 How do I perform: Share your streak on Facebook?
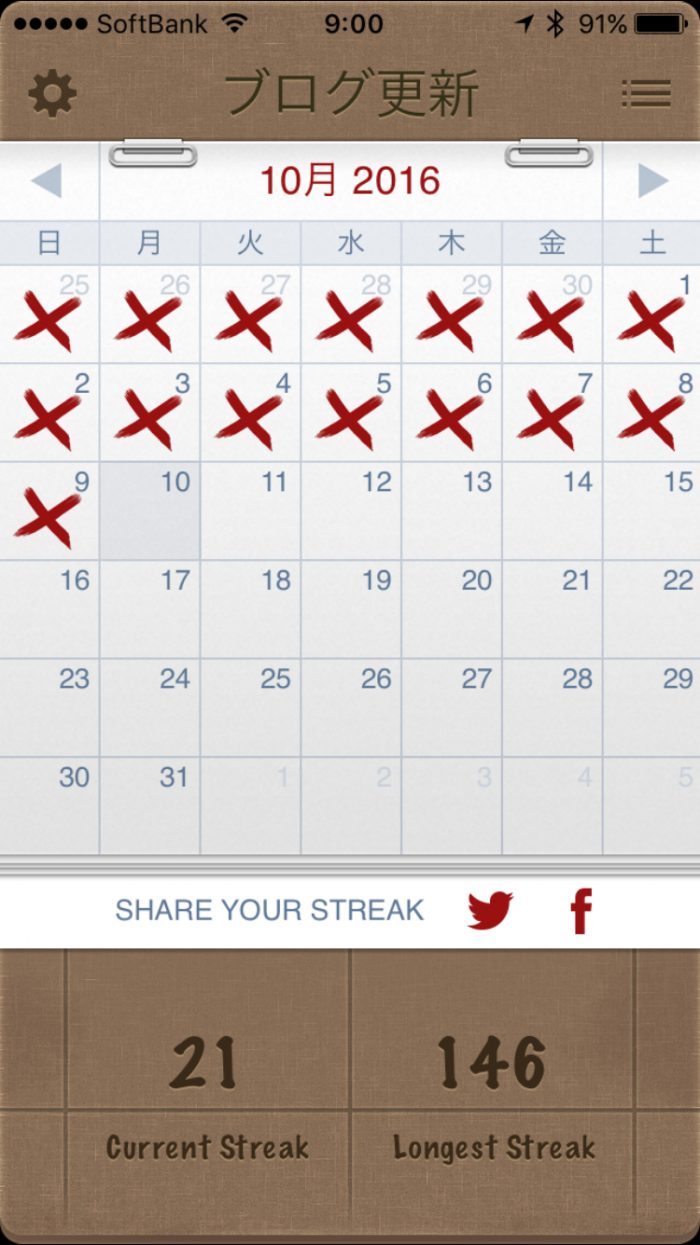(580, 910)
